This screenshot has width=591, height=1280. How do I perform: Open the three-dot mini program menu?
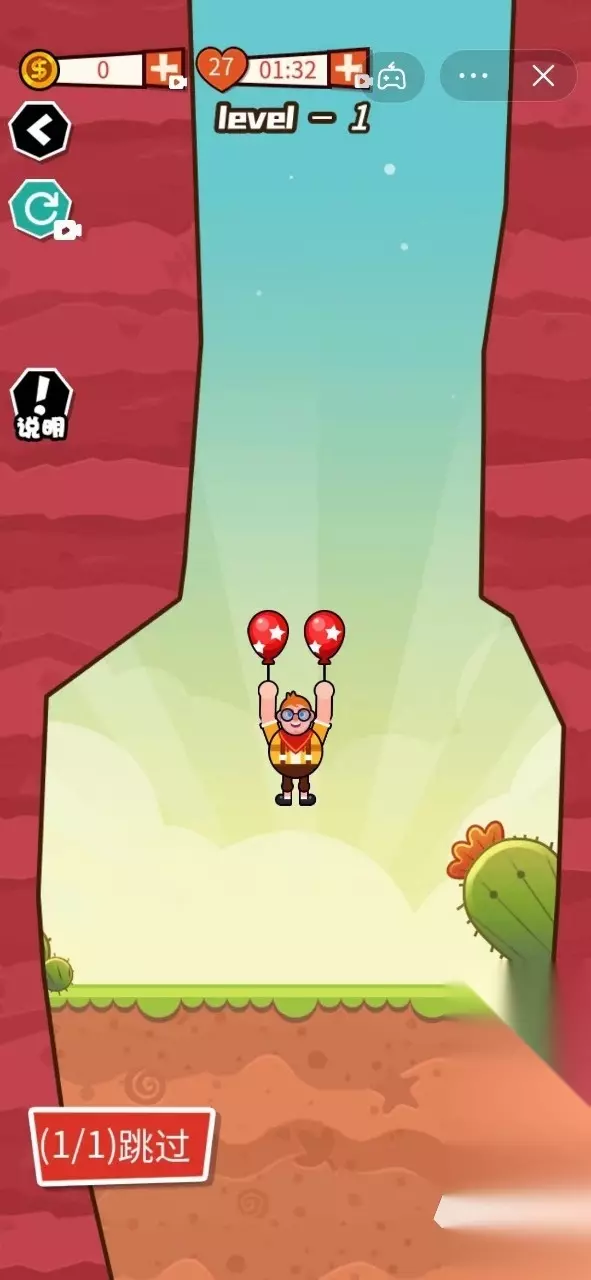[x=472, y=76]
